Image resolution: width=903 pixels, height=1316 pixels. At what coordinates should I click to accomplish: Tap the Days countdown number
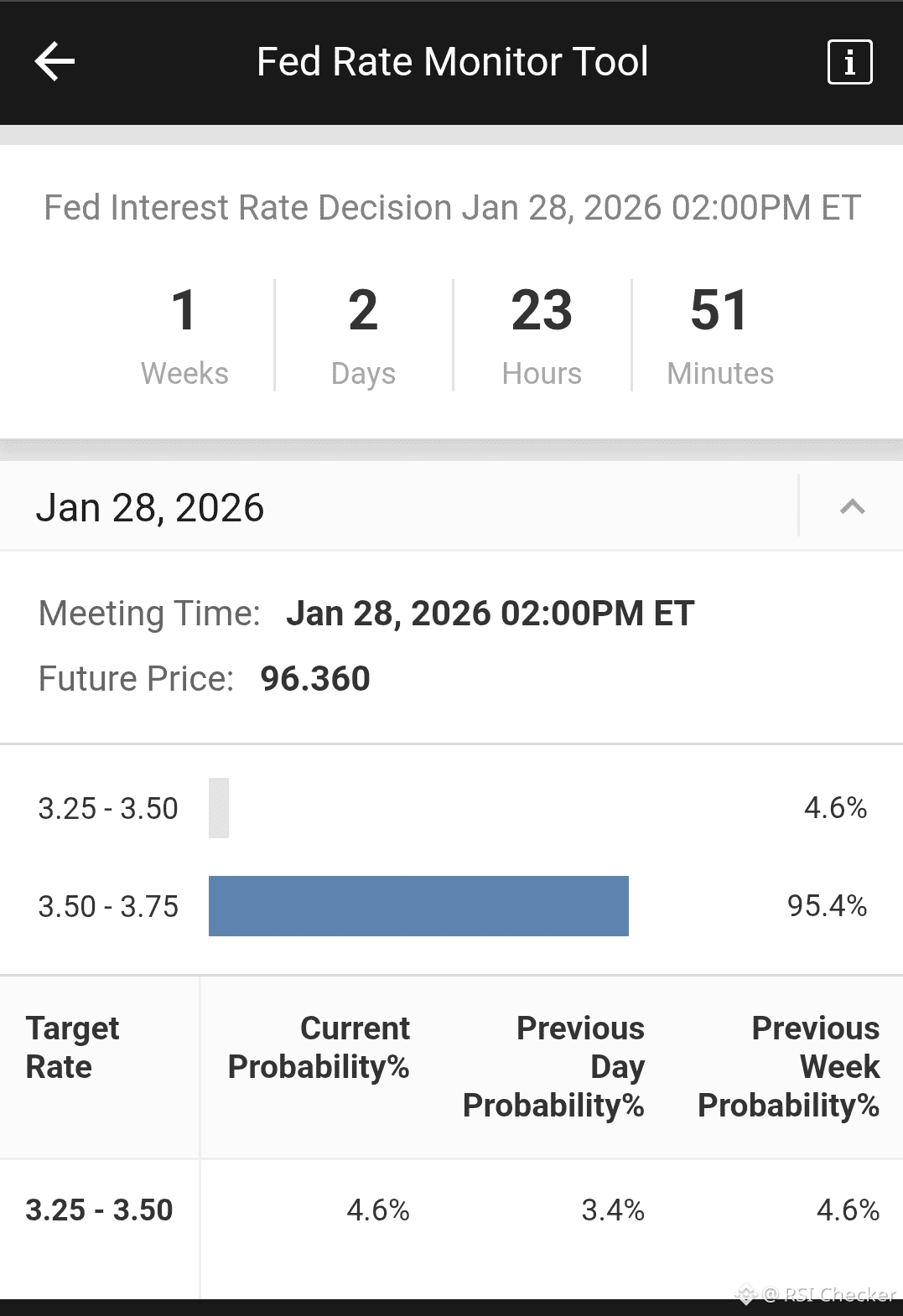click(363, 311)
